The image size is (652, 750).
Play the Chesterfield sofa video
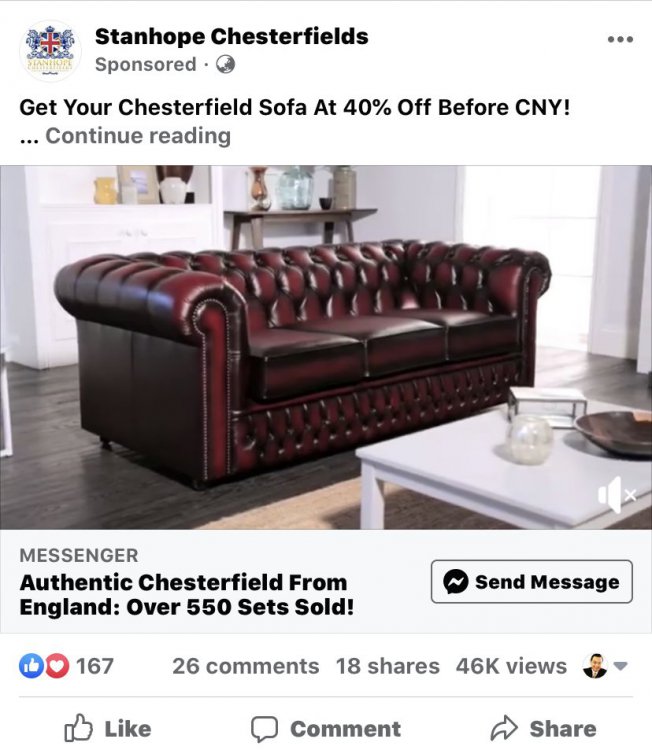(x=326, y=346)
